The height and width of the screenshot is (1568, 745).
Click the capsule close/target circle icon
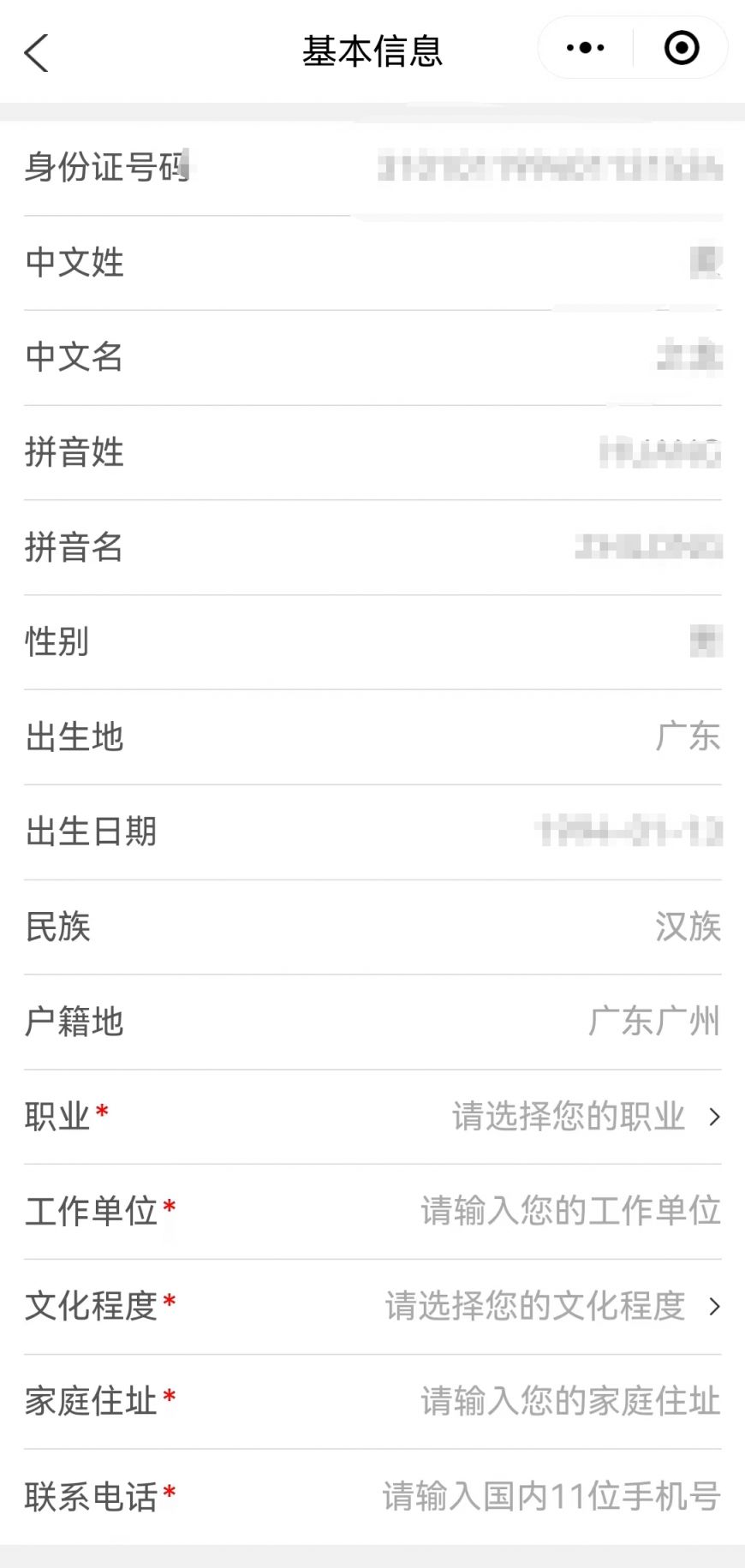[681, 48]
